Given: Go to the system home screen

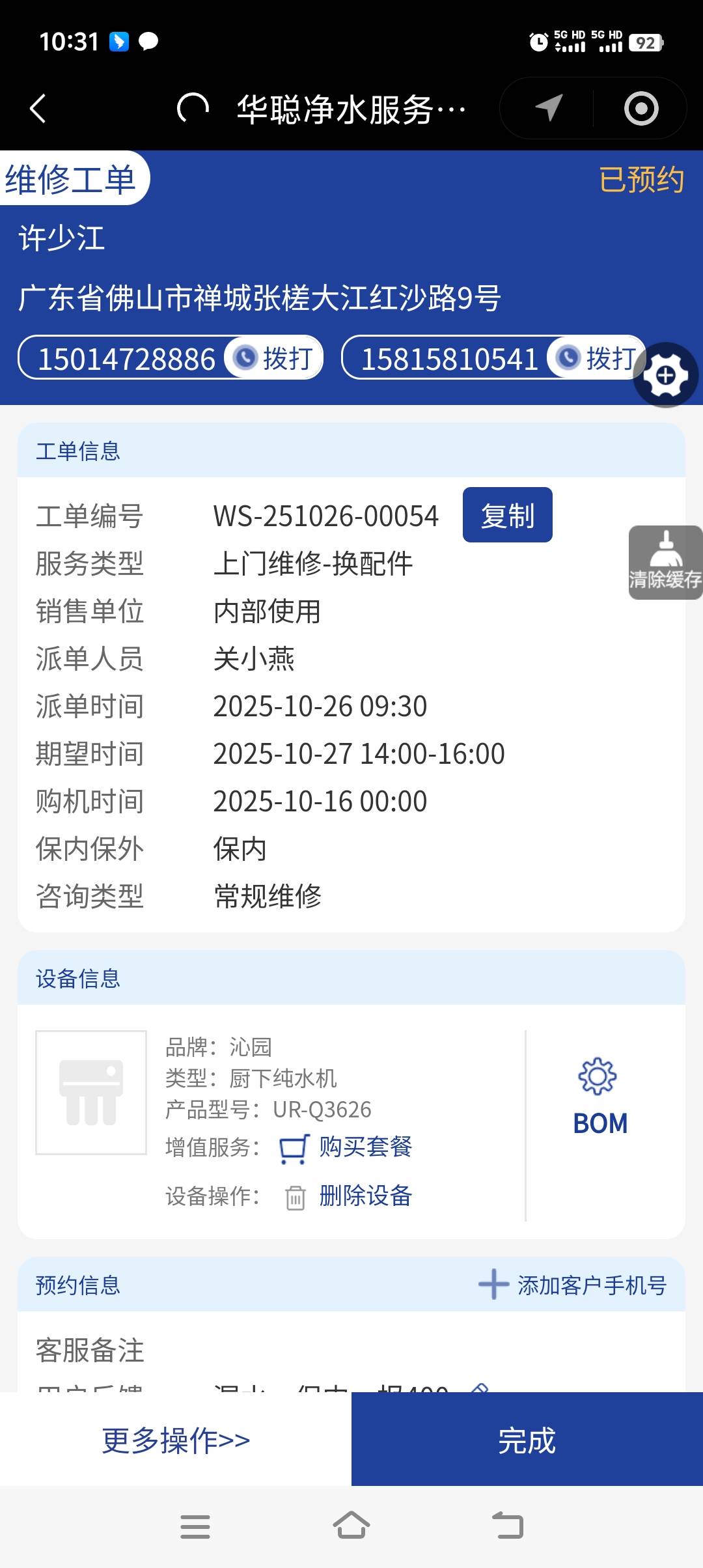Looking at the screenshot, I should 351,1526.
